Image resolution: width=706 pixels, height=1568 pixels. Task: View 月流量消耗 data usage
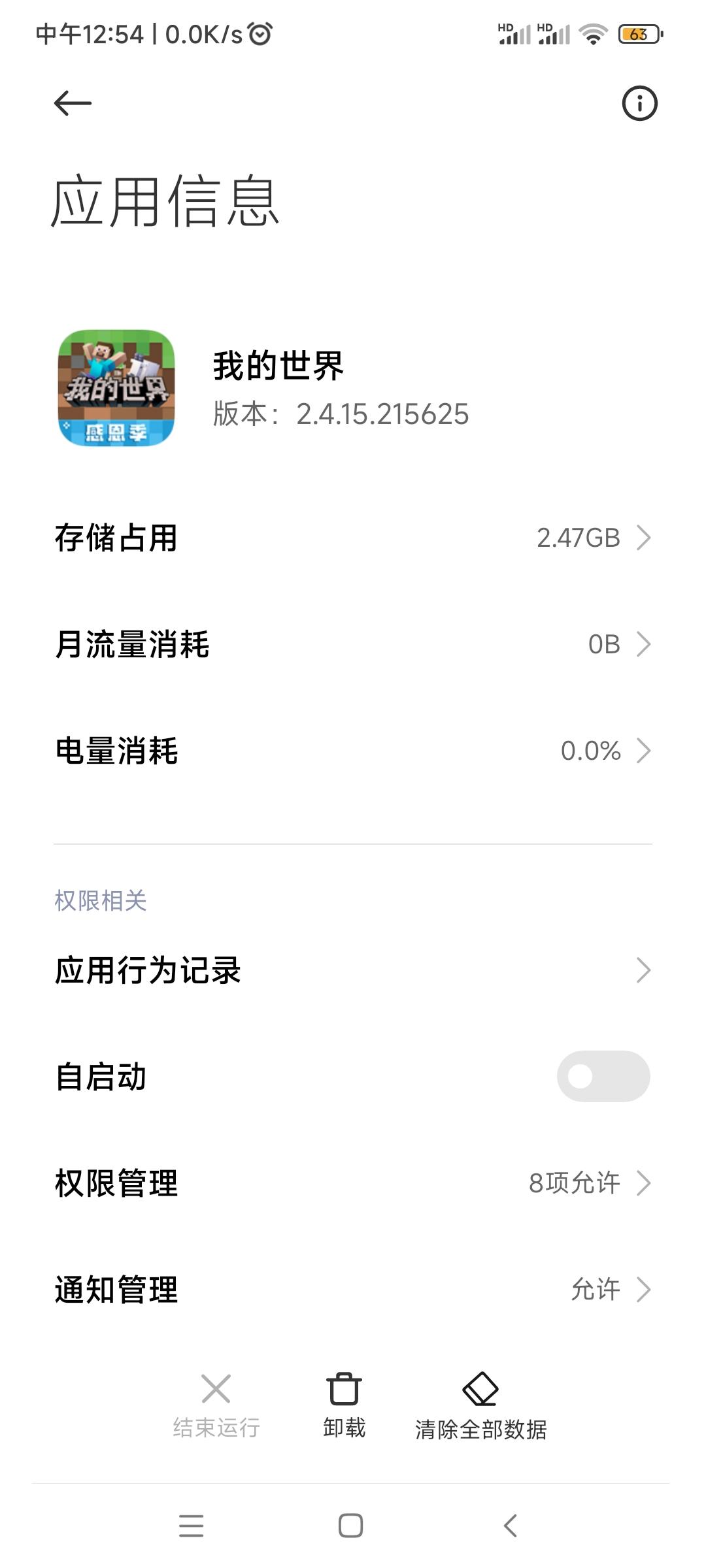(353, 644)
